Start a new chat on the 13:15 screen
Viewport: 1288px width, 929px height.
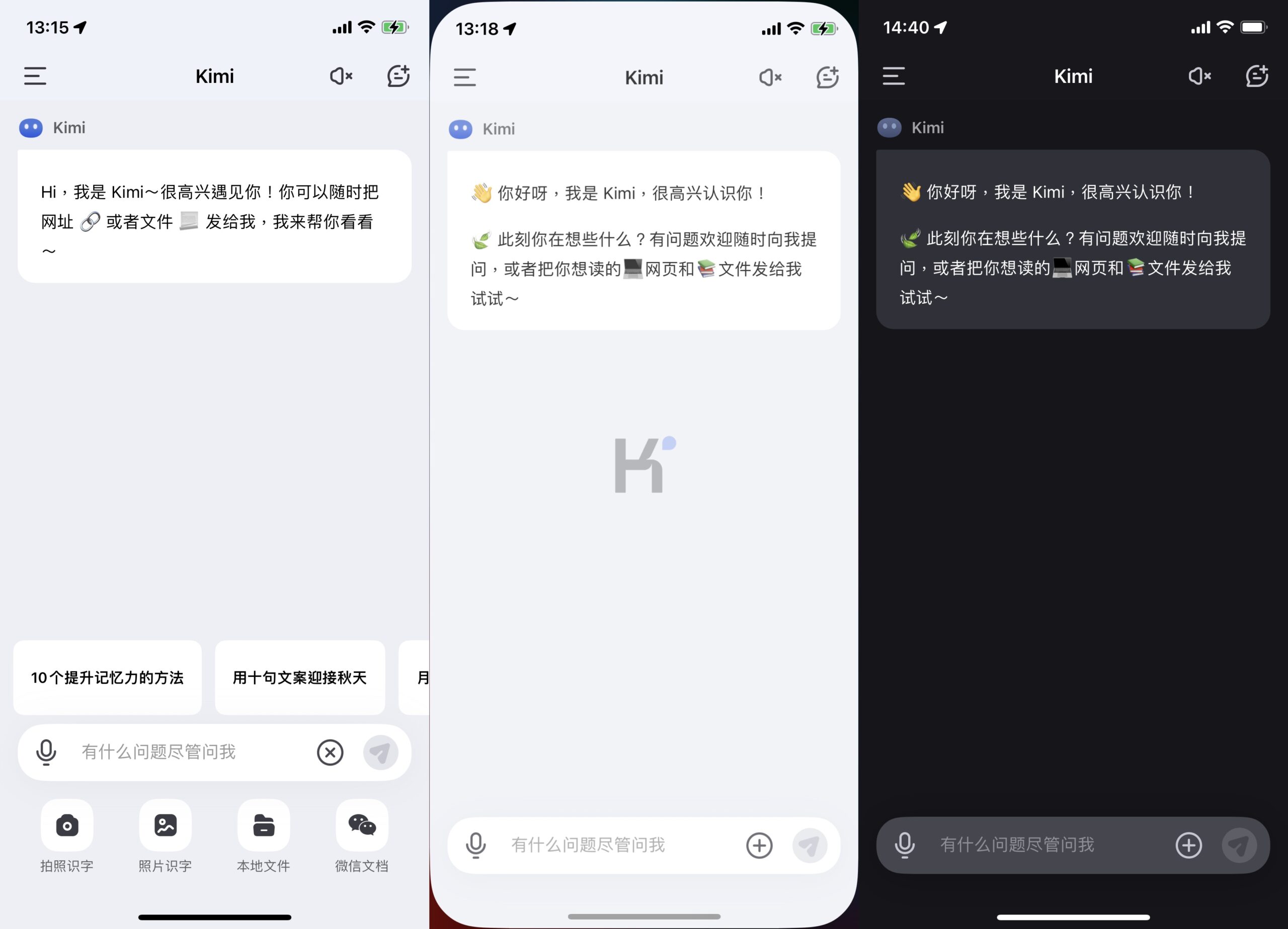(x=398, y=76)
